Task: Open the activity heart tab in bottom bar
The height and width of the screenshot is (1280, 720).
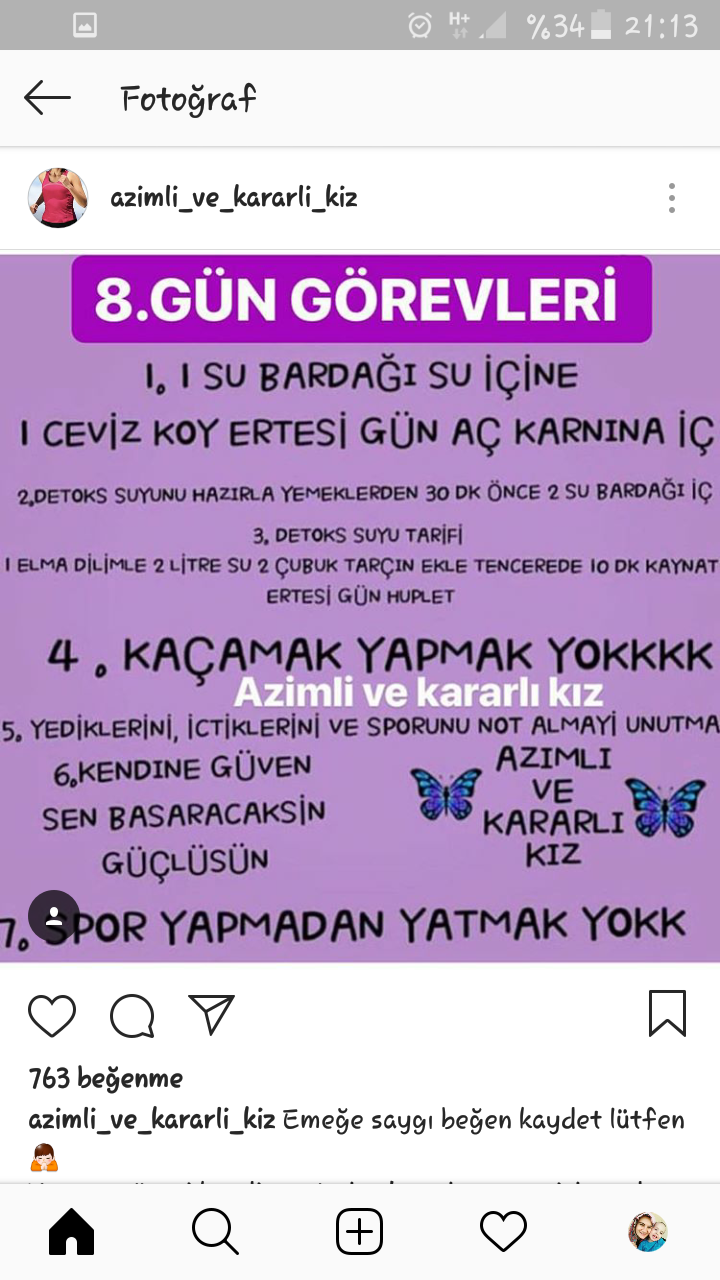Action: coord(503,1232)
